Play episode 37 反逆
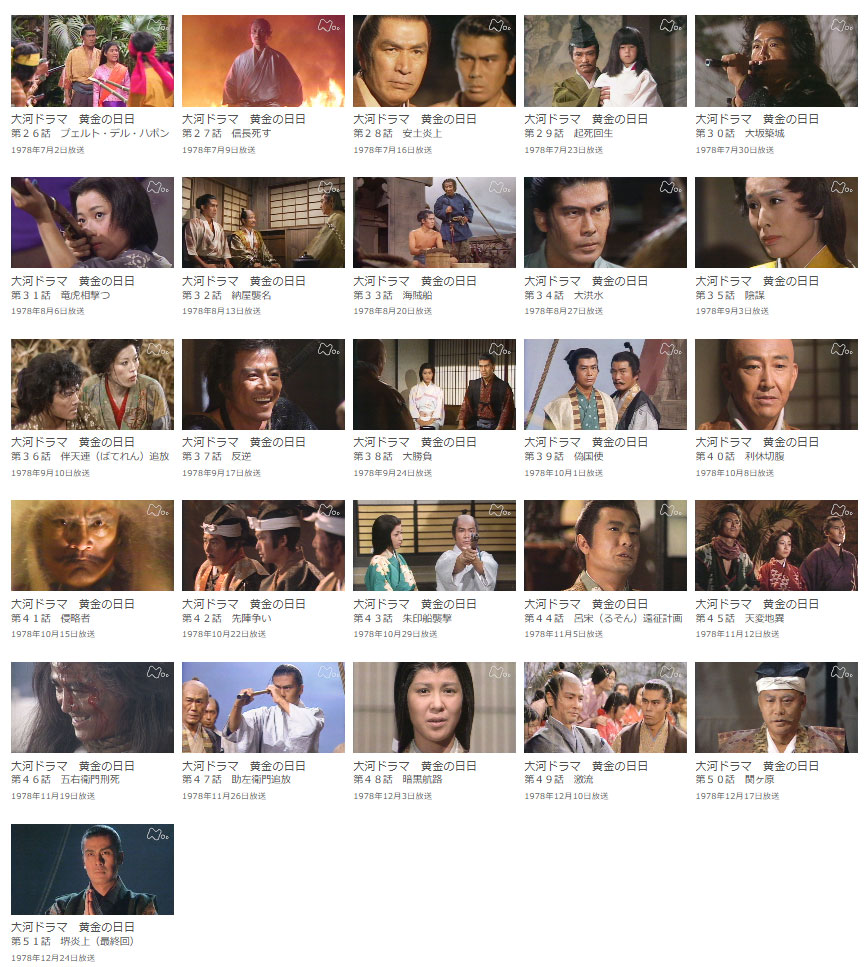The image size is (865, 967). (x=263, y=385)
